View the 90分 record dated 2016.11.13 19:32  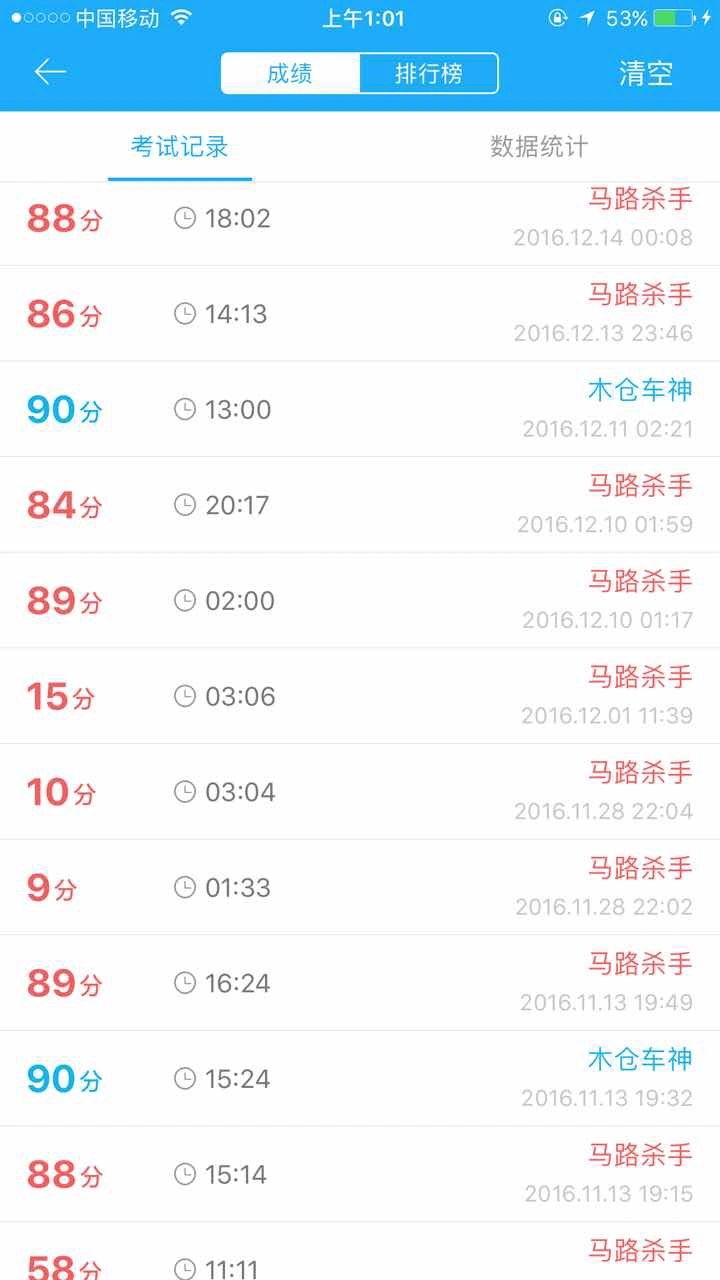pos(360,1079)
